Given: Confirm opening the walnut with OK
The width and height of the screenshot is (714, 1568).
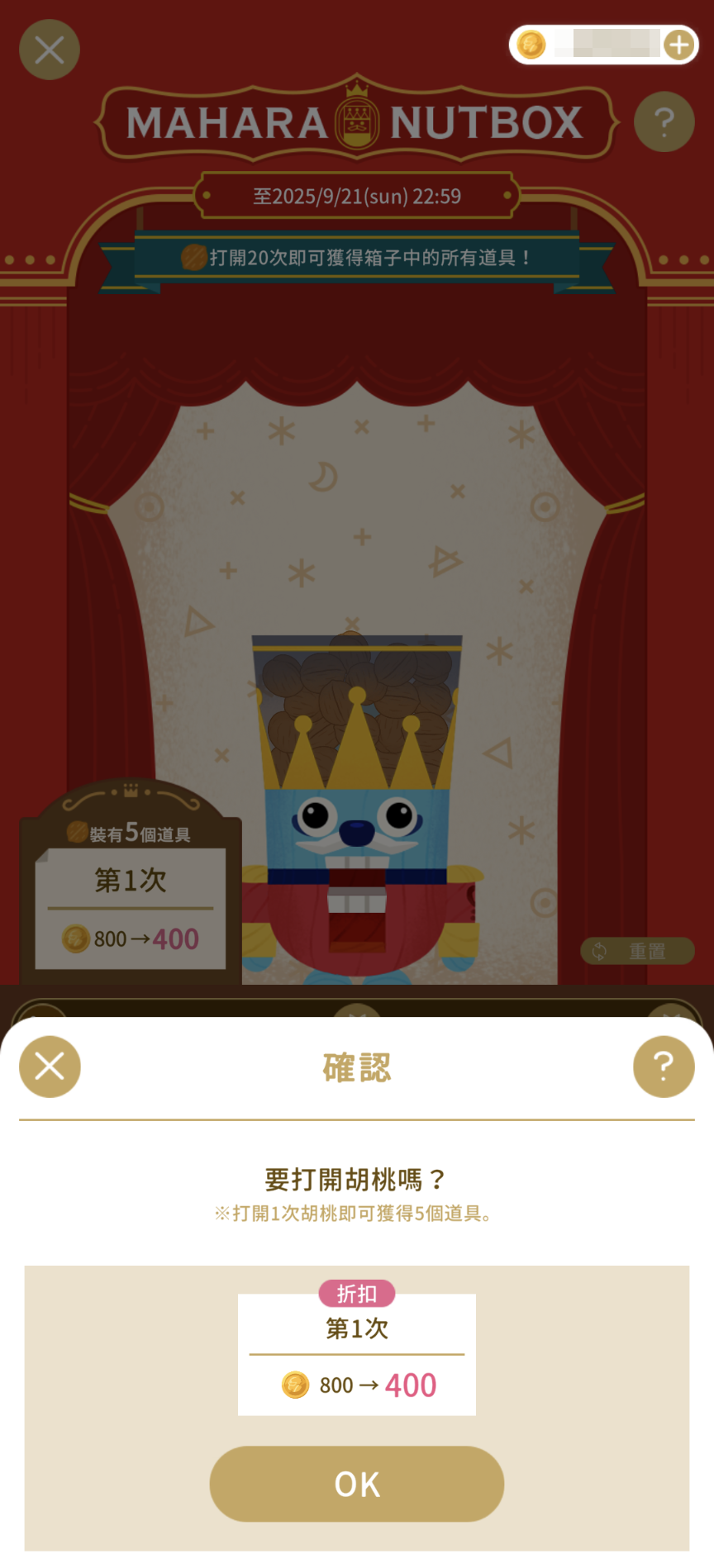Looking at the screenshot, I should tap(356, 1484).
